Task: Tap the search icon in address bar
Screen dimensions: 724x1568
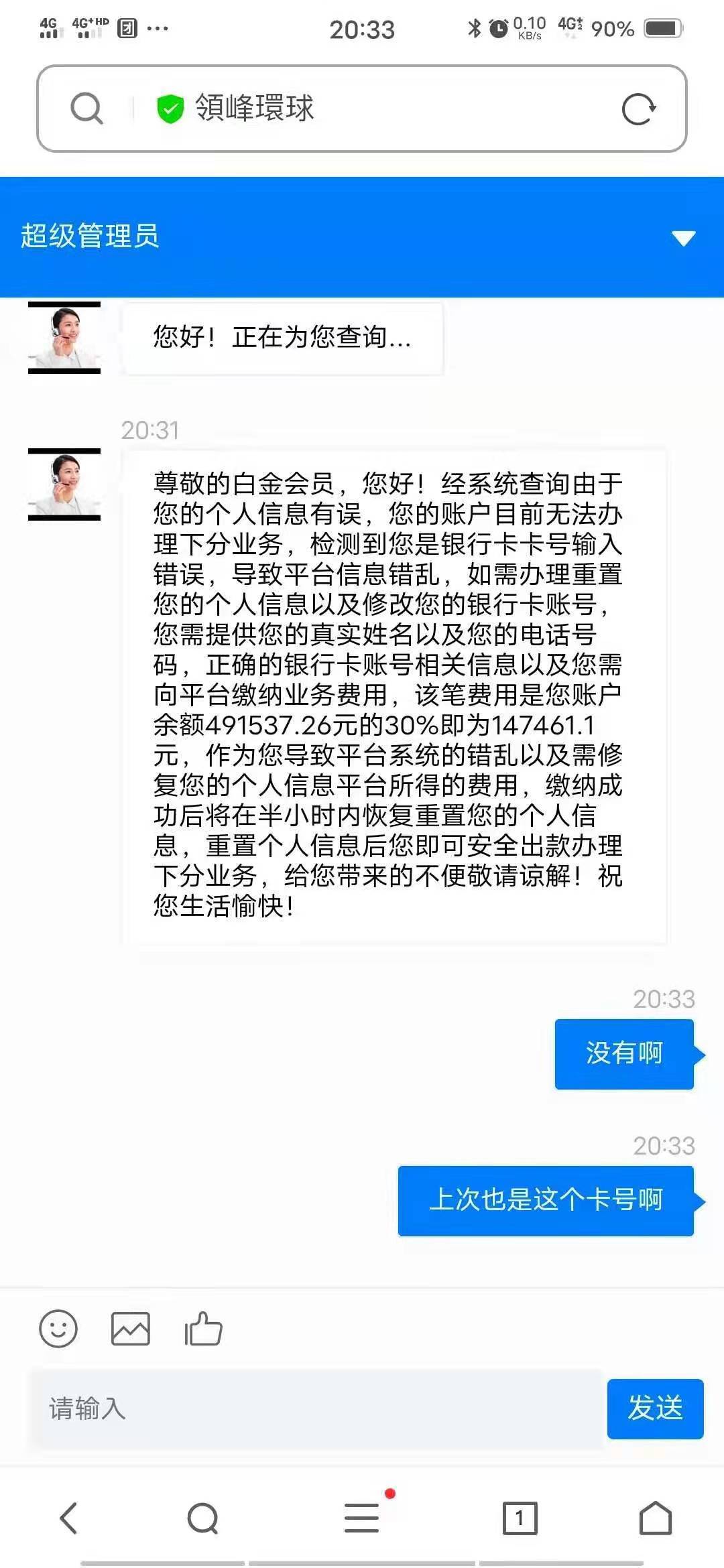Action: tap(86, 109)
